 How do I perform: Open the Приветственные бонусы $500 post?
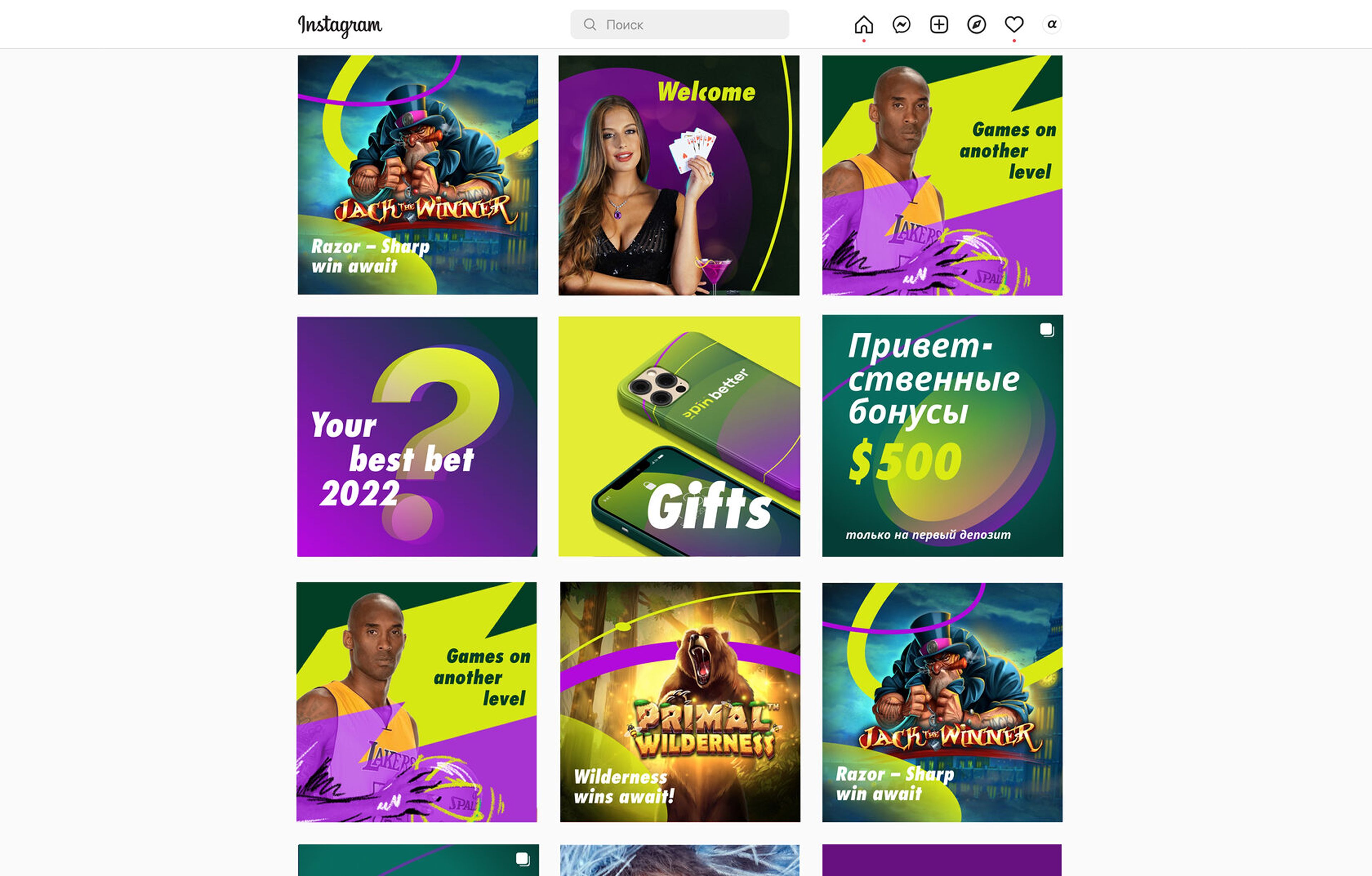[x=942, y=436]
